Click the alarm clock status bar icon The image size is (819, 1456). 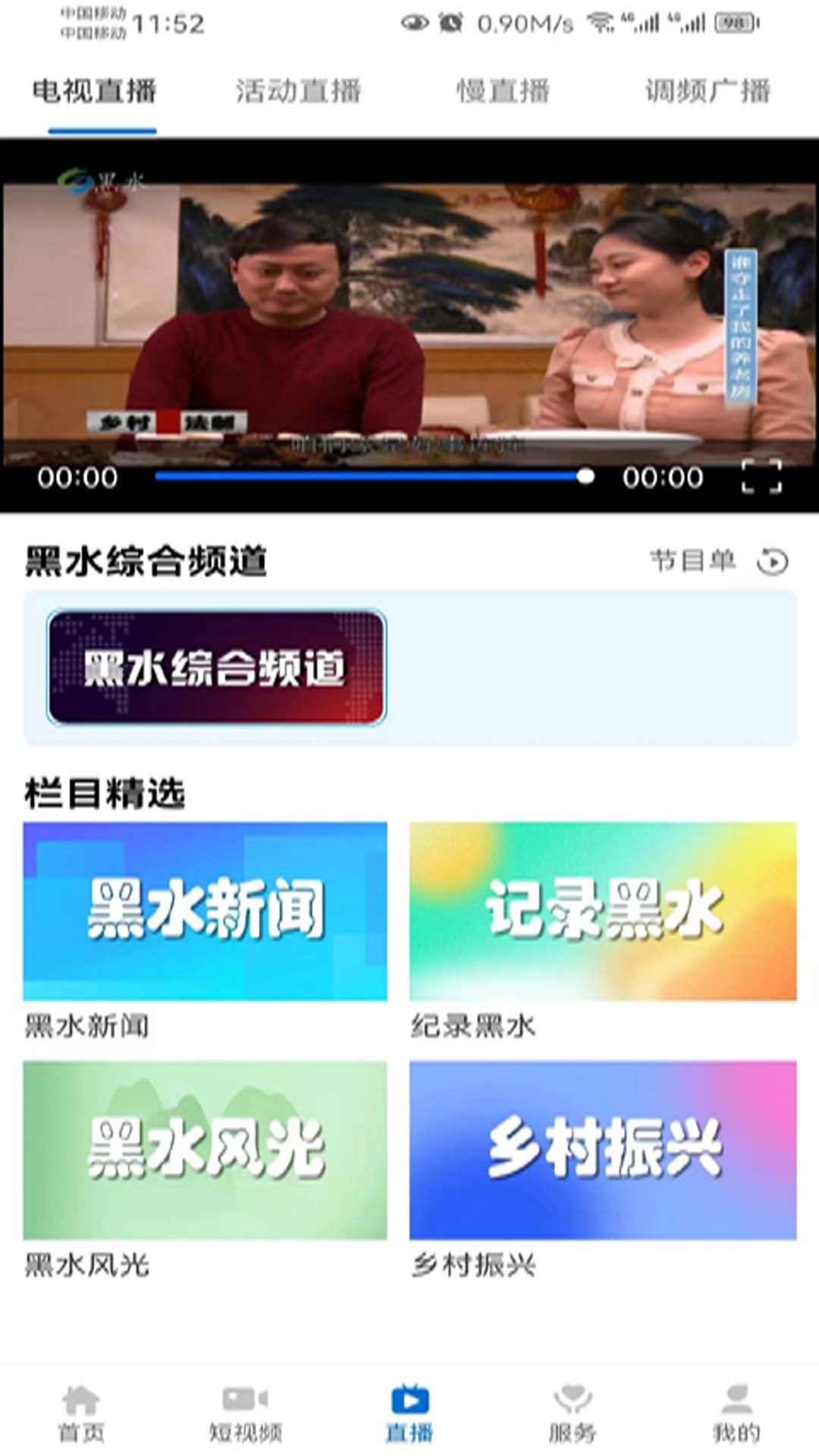point(450,23)
